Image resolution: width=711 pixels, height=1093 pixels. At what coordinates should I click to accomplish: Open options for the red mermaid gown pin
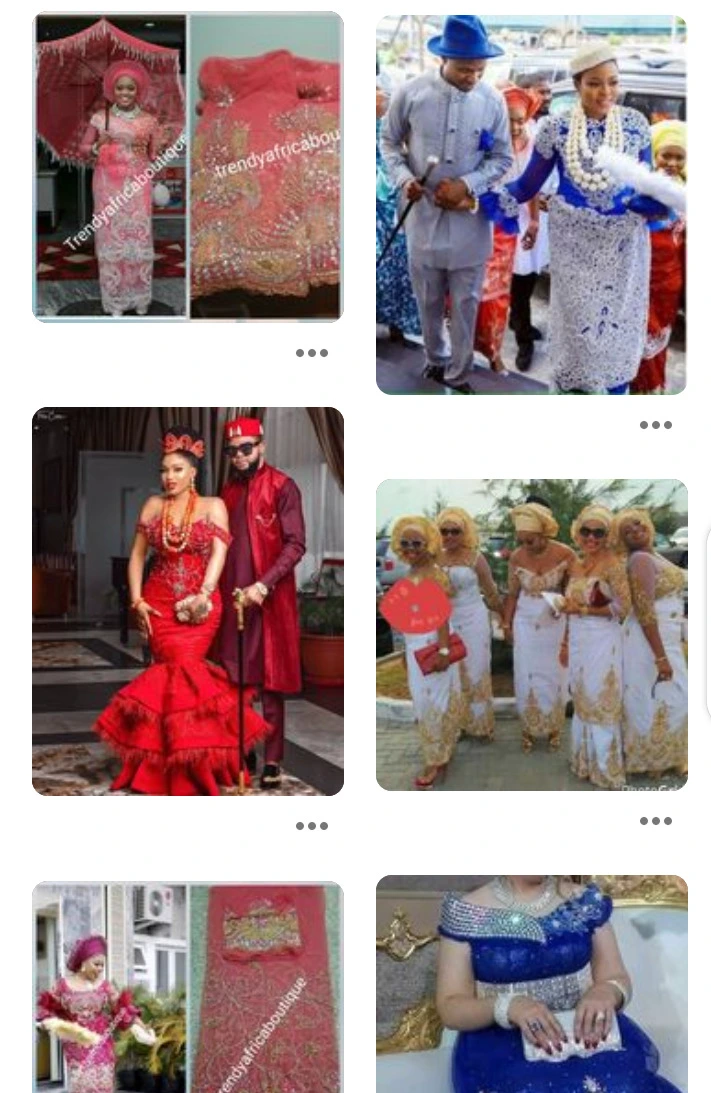pyautogui.click(x=311, y=826)
